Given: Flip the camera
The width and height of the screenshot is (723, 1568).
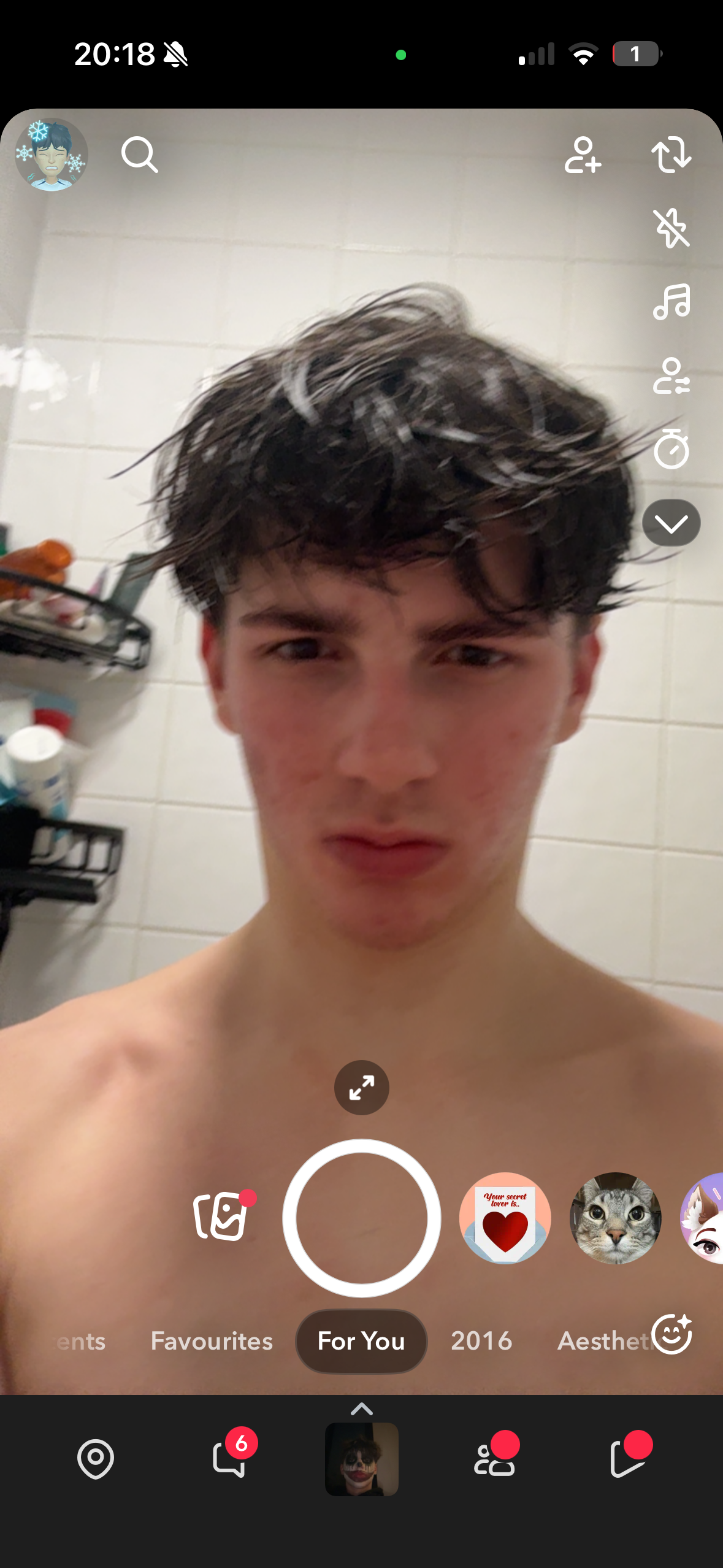Looking at the screenshot, I should (671, 155).
